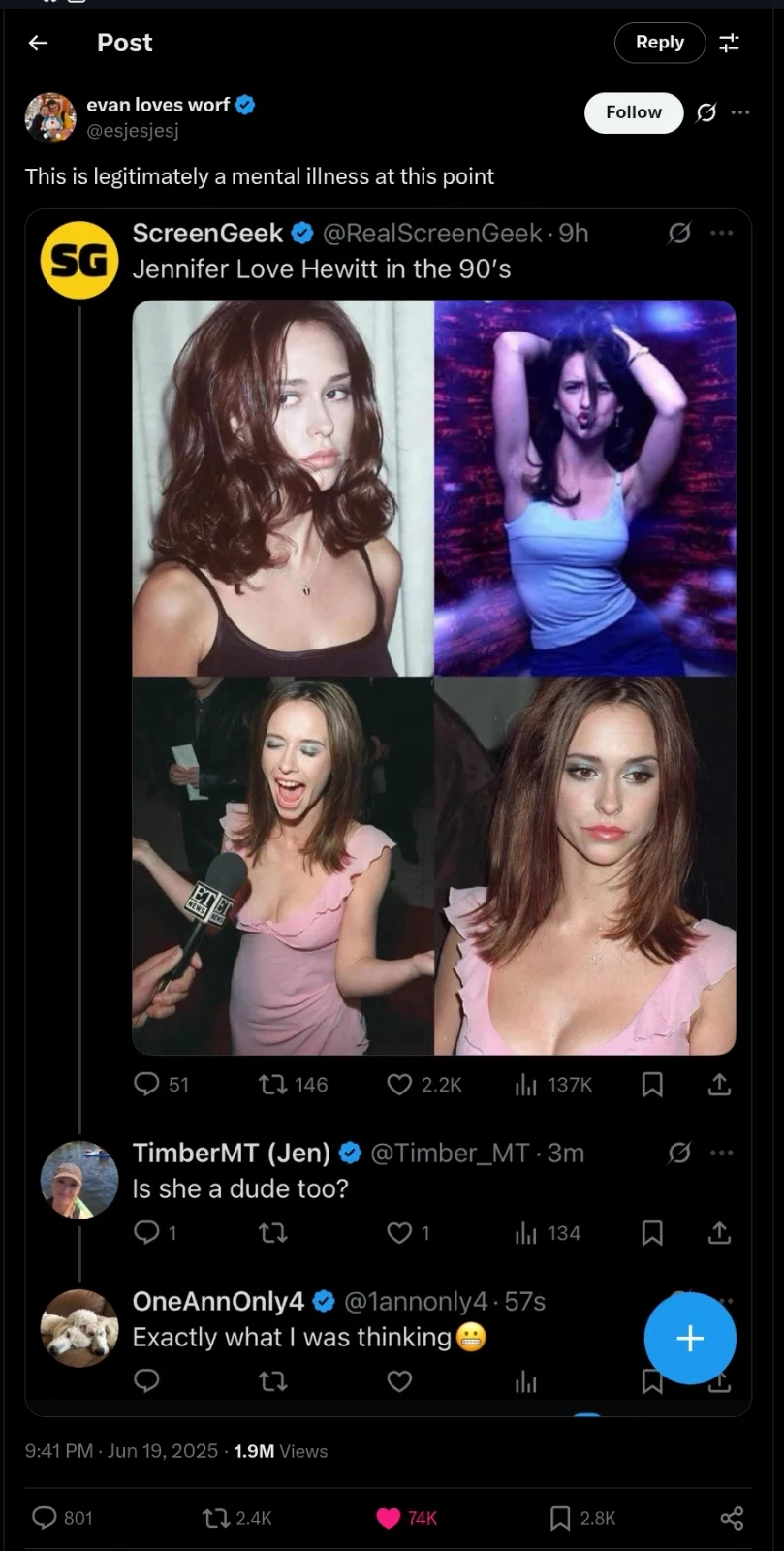The image size is (784, 1551).
Task: Like OneAnnOnly4's reply
Action: pyautogui.click(x=399, y=1380)
